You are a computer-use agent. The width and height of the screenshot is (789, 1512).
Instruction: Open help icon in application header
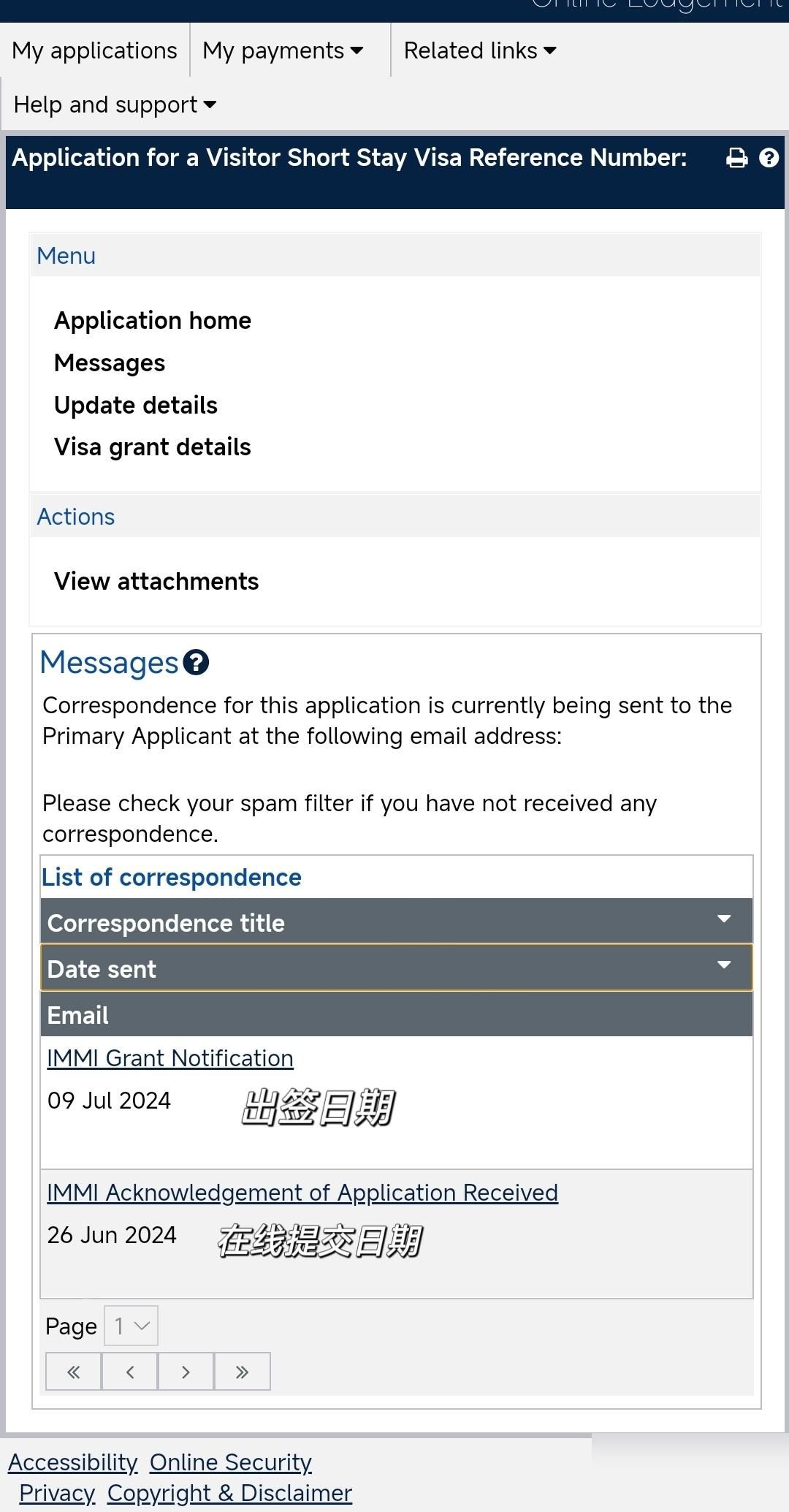point(769,158)
